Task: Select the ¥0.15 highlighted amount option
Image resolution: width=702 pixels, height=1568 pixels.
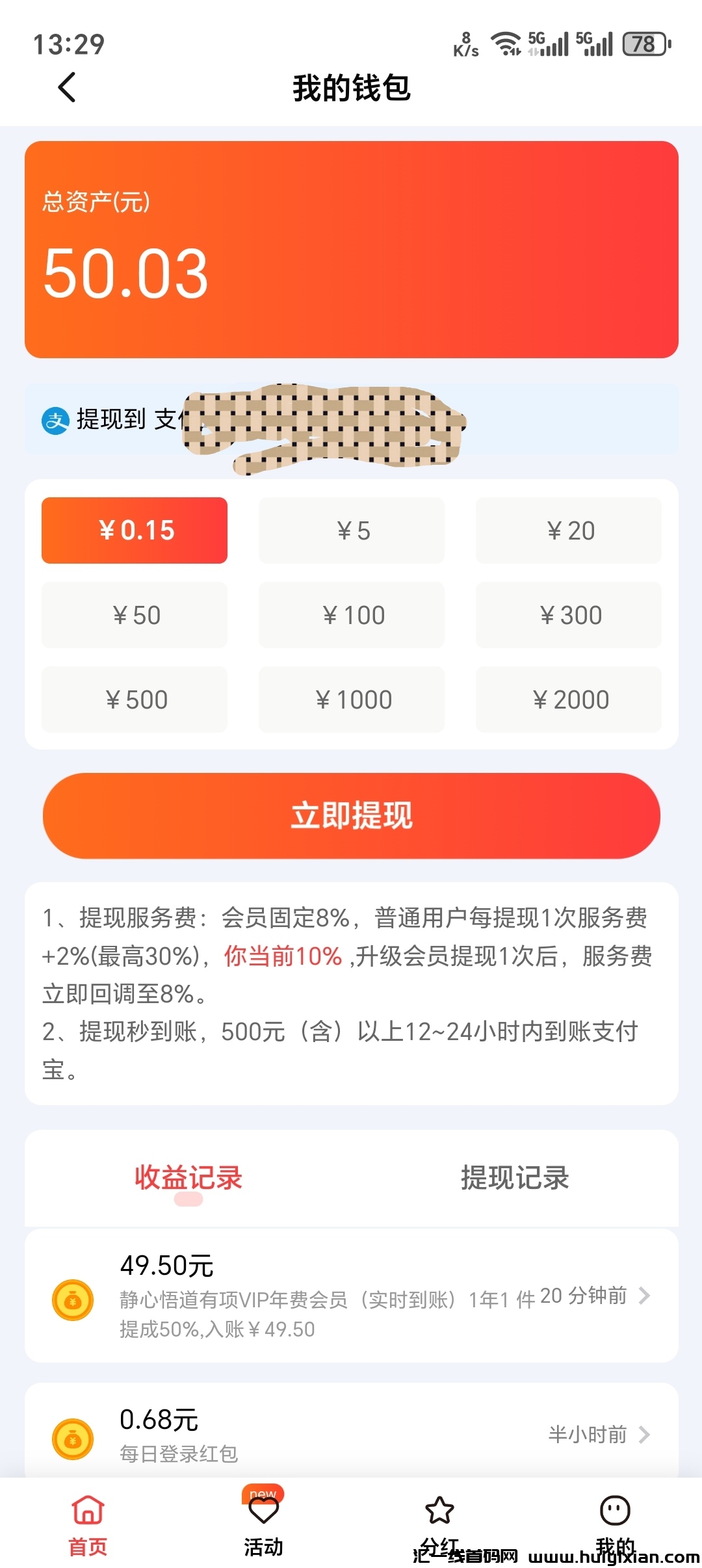Action: [135, 530]
